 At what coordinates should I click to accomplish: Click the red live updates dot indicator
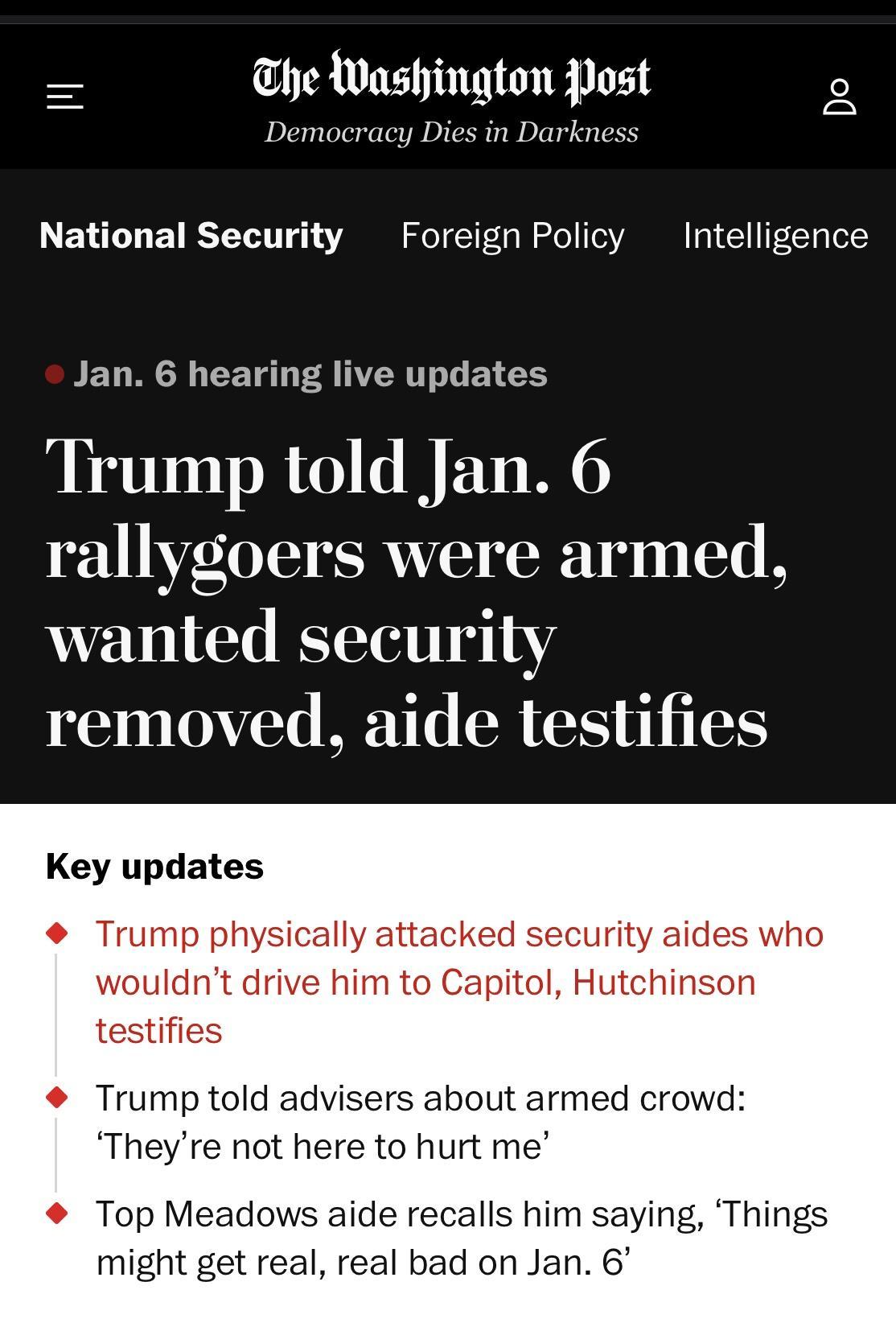pyautogui.click(x=53, y=373)
